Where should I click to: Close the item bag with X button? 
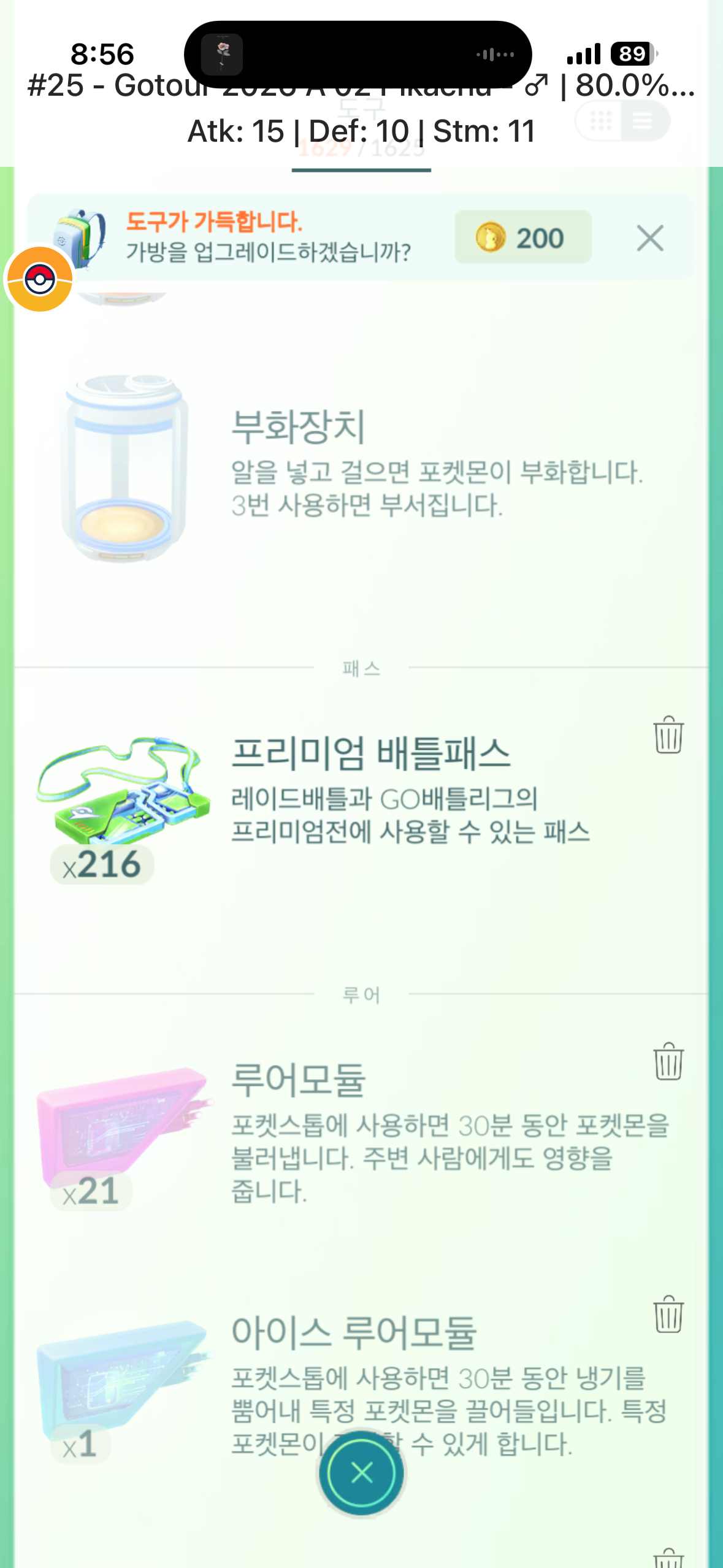pos(361,1472)
